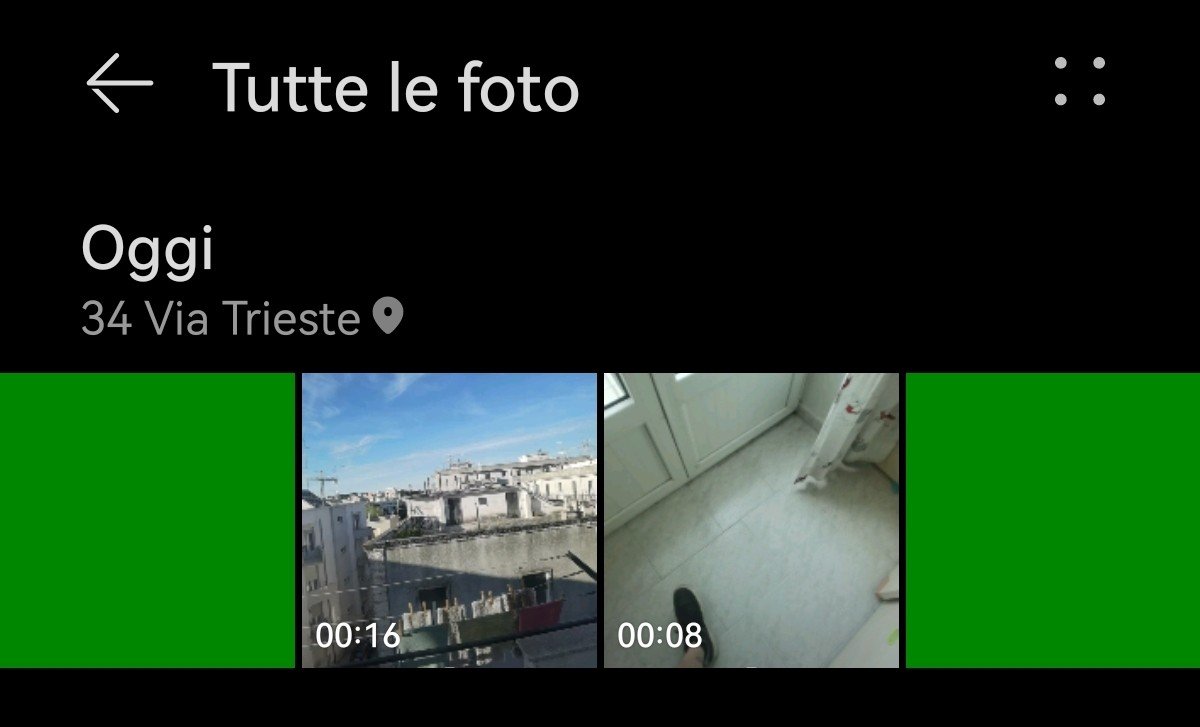1200x727 pixels.
Task: Open the 00:16 rooftop video
Action: pos(448,520)
